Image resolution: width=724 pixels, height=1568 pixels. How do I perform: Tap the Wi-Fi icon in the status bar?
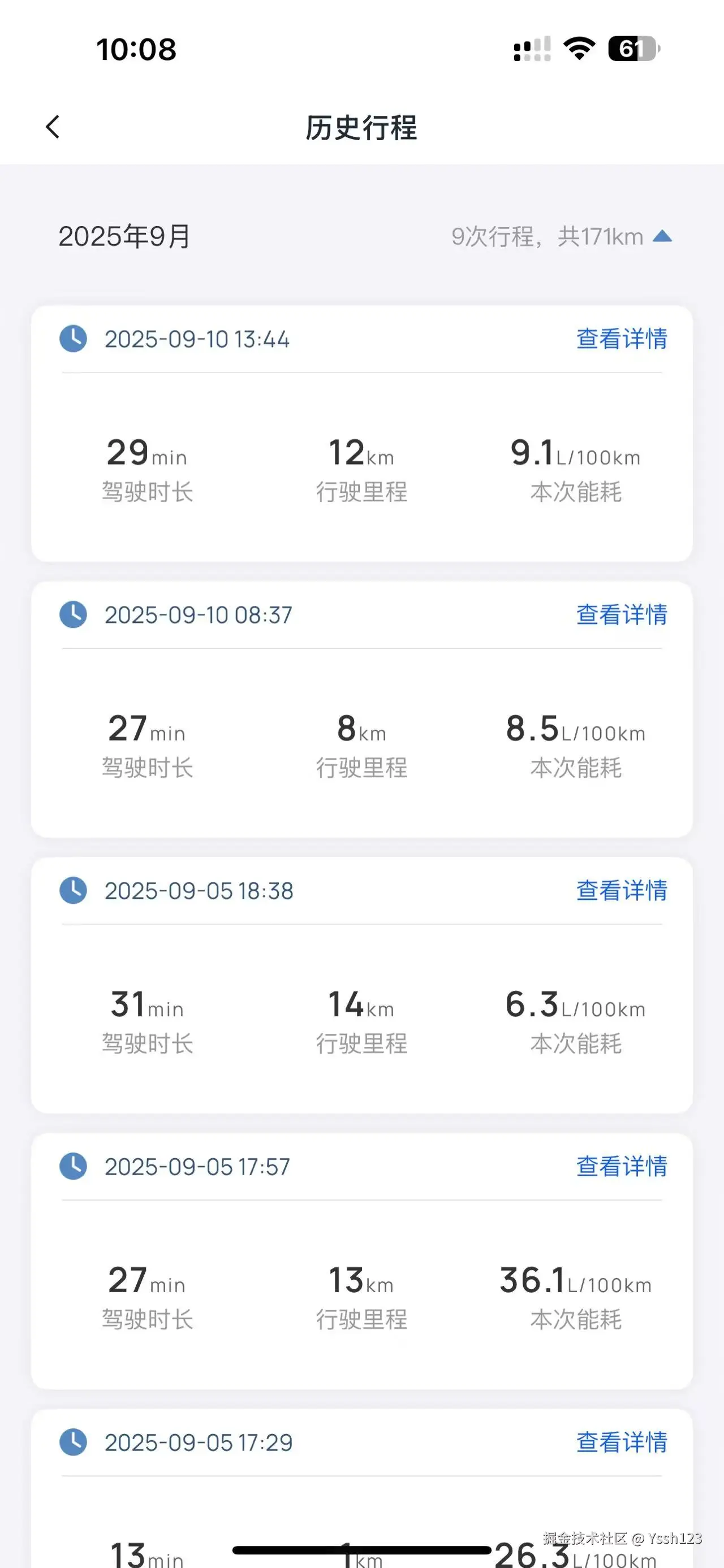tap(579, 50)
